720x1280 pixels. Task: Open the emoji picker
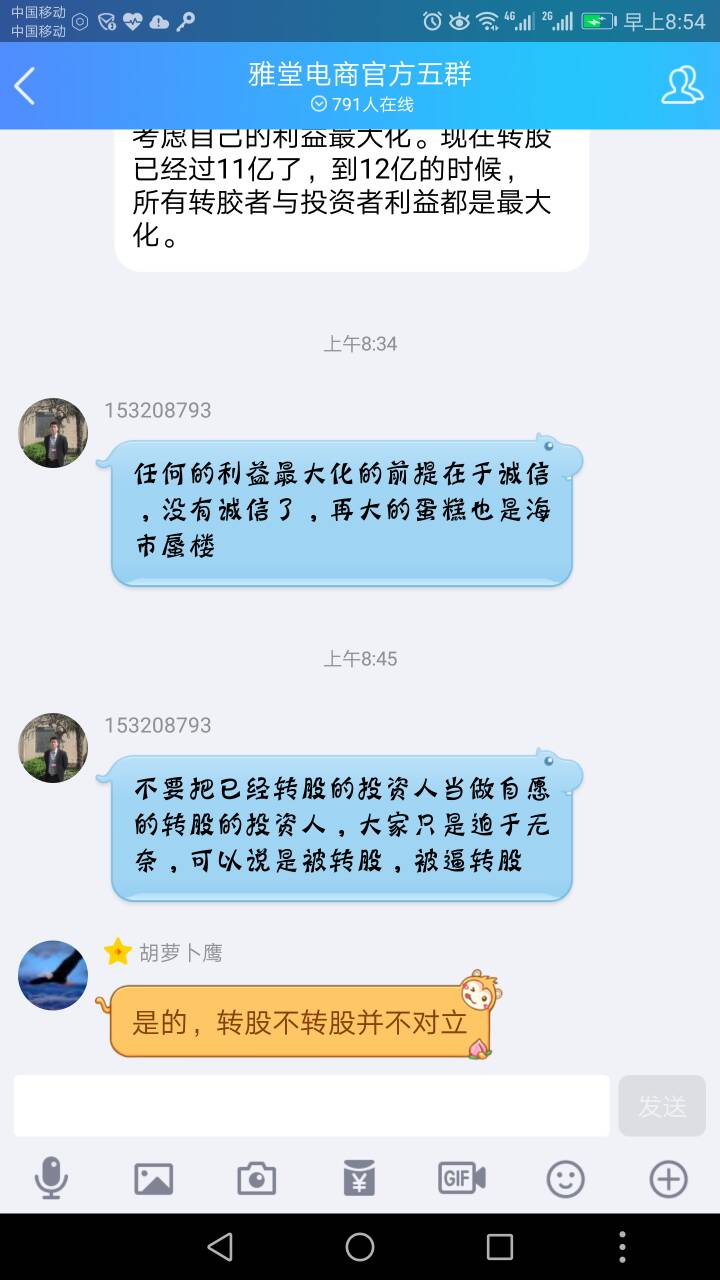(565, 1179)
